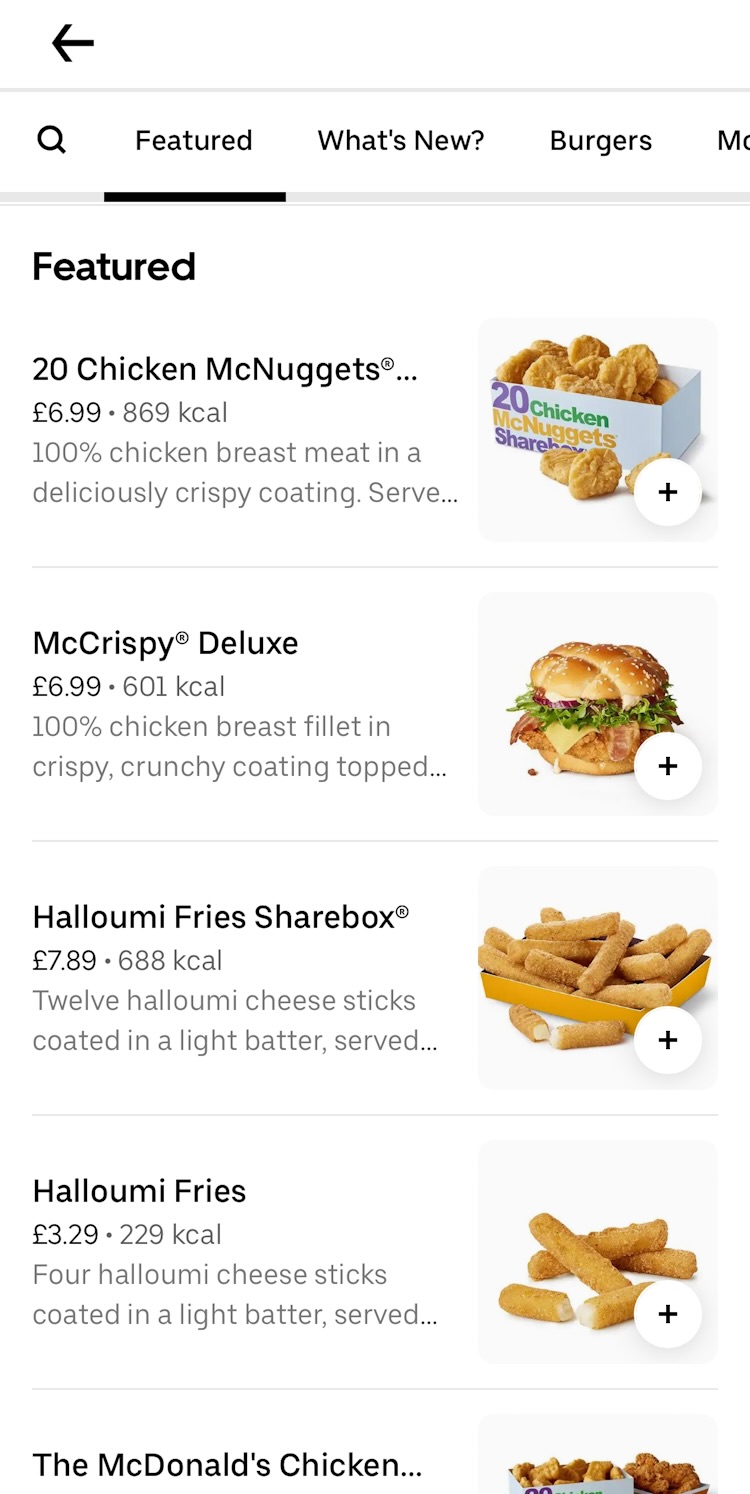Viewport: 750px width, 1494px height.
Task: Add Halloumi Fries Sharebox to order
Action: coord(668,1040)
